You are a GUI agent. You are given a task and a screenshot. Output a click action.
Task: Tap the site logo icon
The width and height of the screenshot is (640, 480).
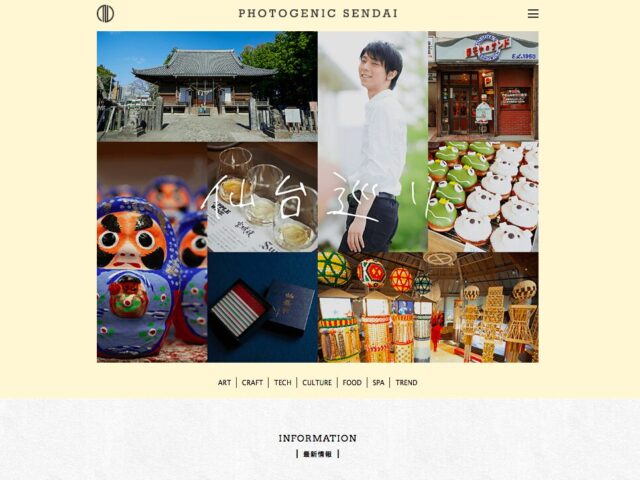(105, 14)
